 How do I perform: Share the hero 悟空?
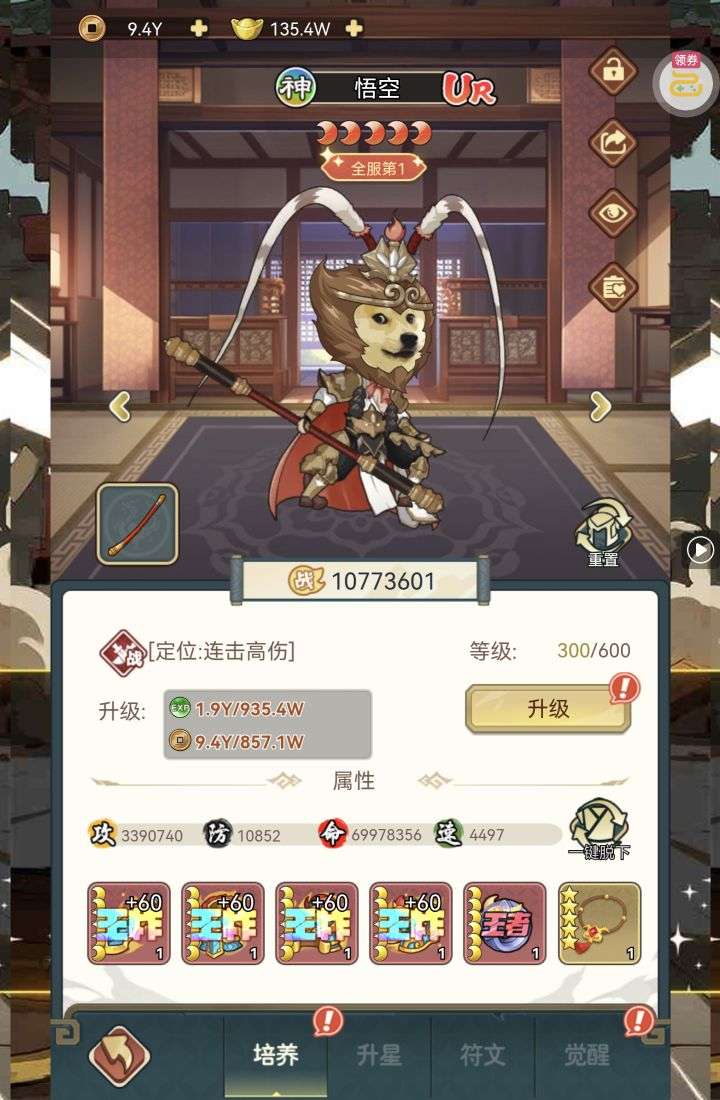[x=613, y=142]
